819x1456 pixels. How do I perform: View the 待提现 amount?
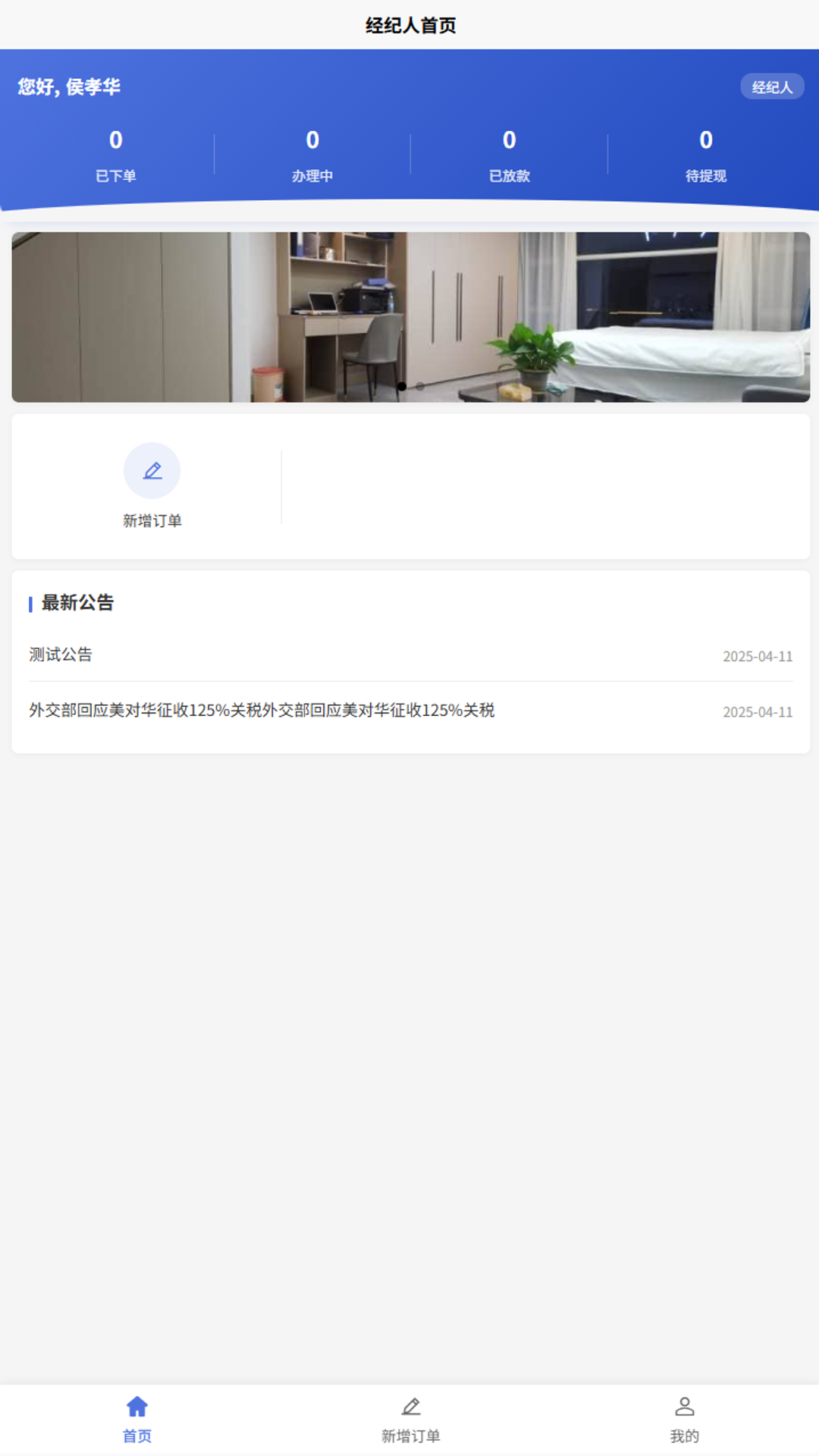705,155
